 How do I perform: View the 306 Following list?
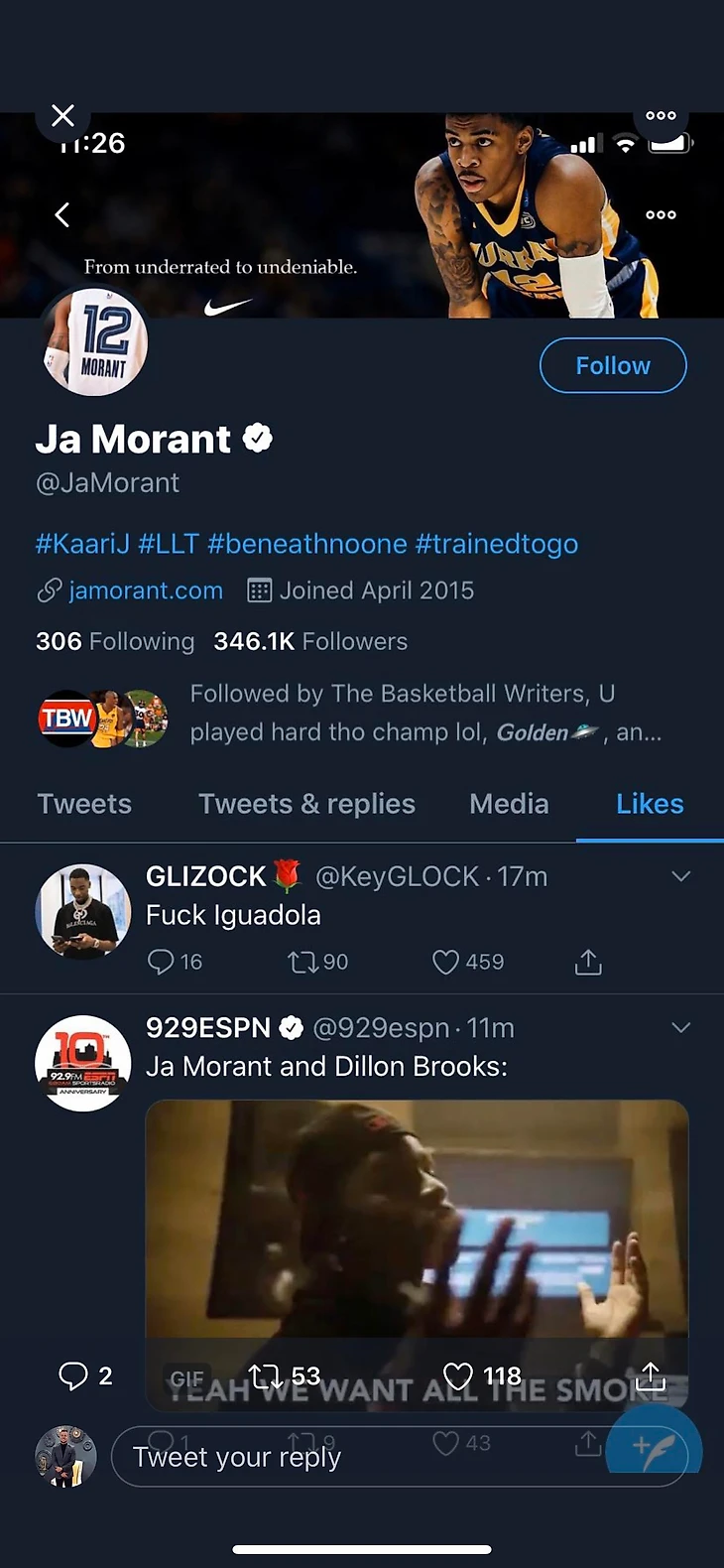click(115, 641)
